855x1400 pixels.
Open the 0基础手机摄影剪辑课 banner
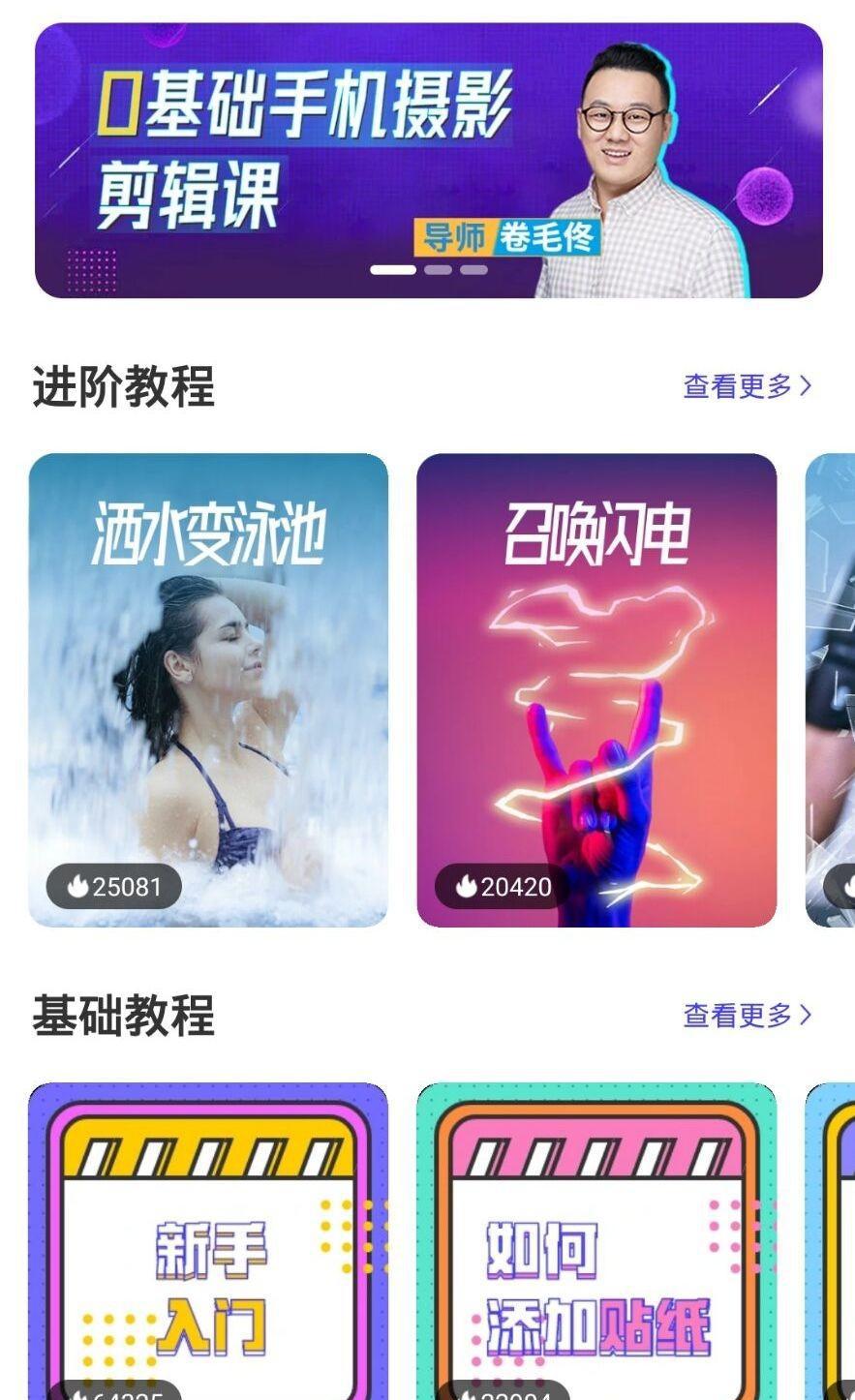pyautogui.click(x=428, y=161)
